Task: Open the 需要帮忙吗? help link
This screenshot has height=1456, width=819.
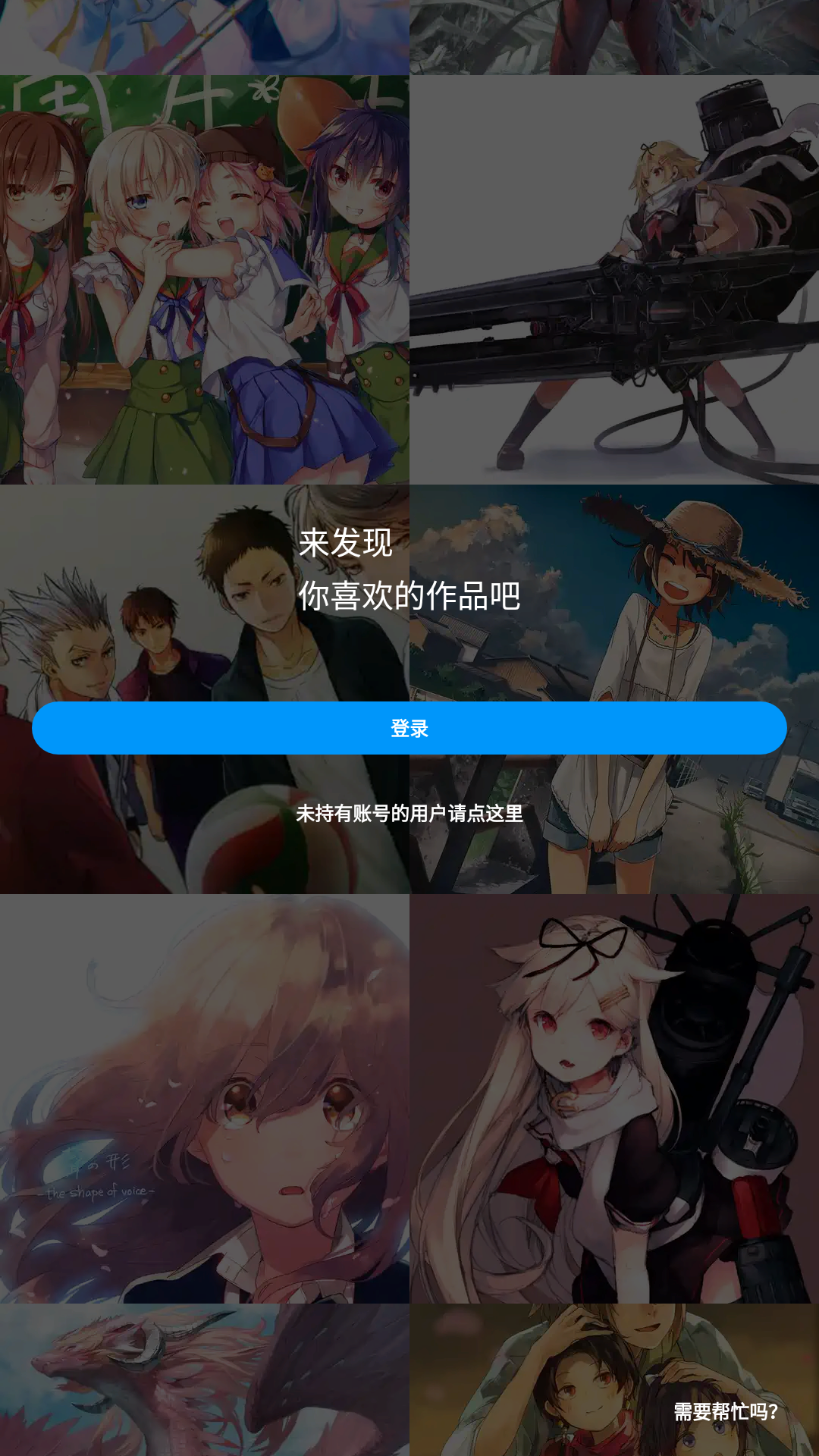Action: coord(726,1411)
